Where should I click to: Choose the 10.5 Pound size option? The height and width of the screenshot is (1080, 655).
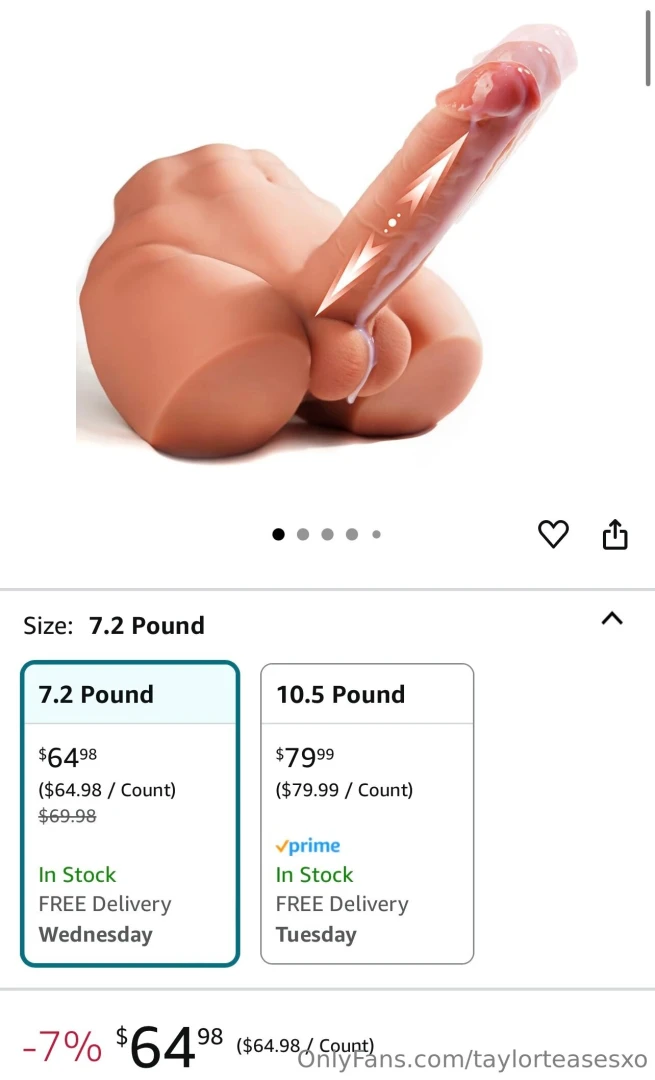coord(367,813)
